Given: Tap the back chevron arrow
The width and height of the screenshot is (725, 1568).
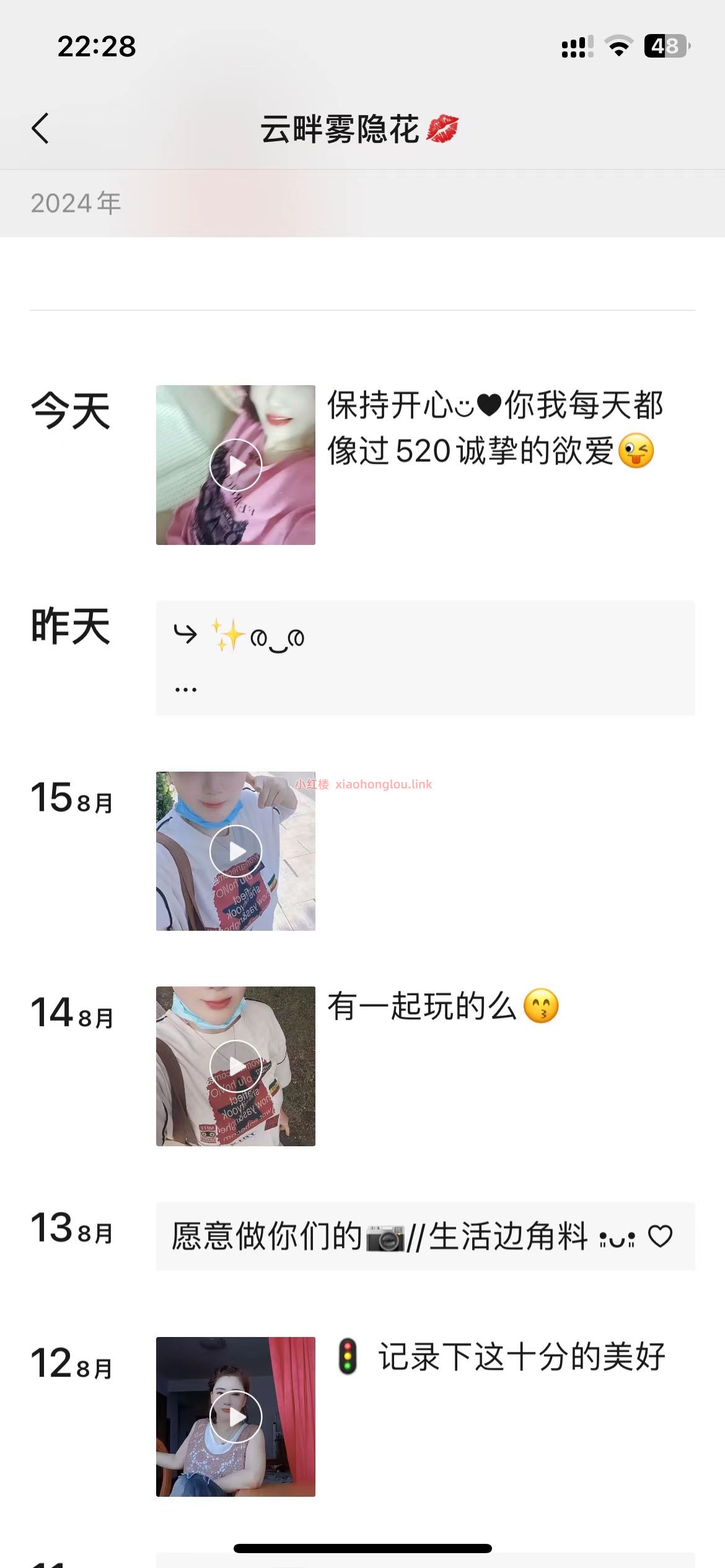Looking at the screenshot, I should pos(40,129).
